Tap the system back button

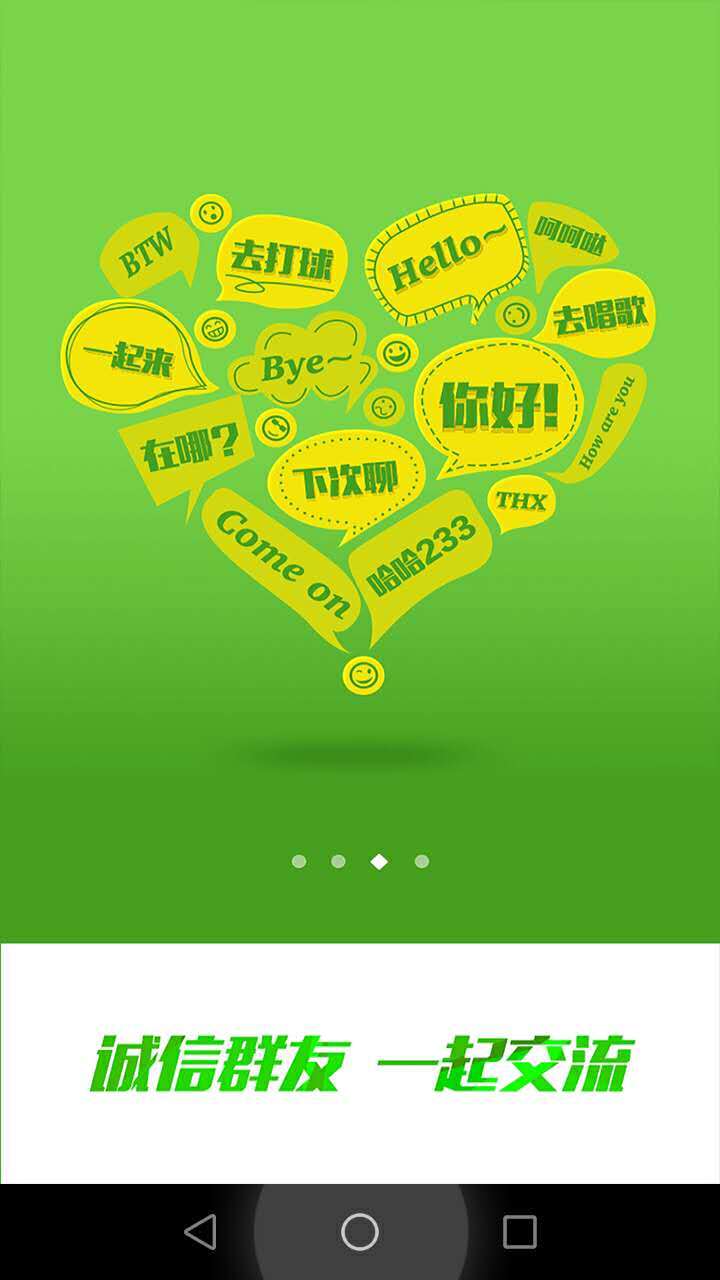(x=201, y=1232)
